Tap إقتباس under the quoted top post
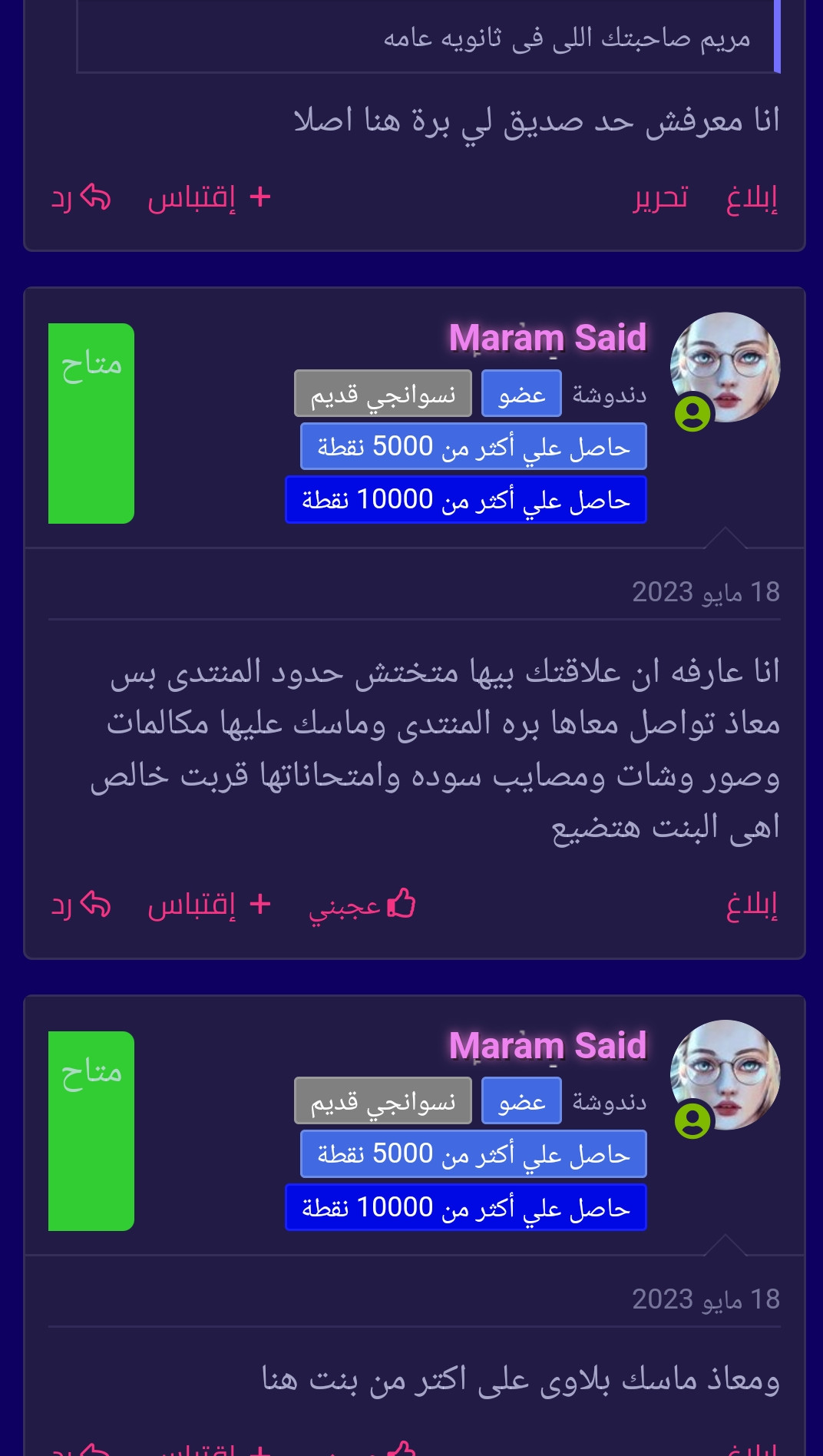Image resolution: width=823 pixels, height=1456 pixels. coord(209,197)
